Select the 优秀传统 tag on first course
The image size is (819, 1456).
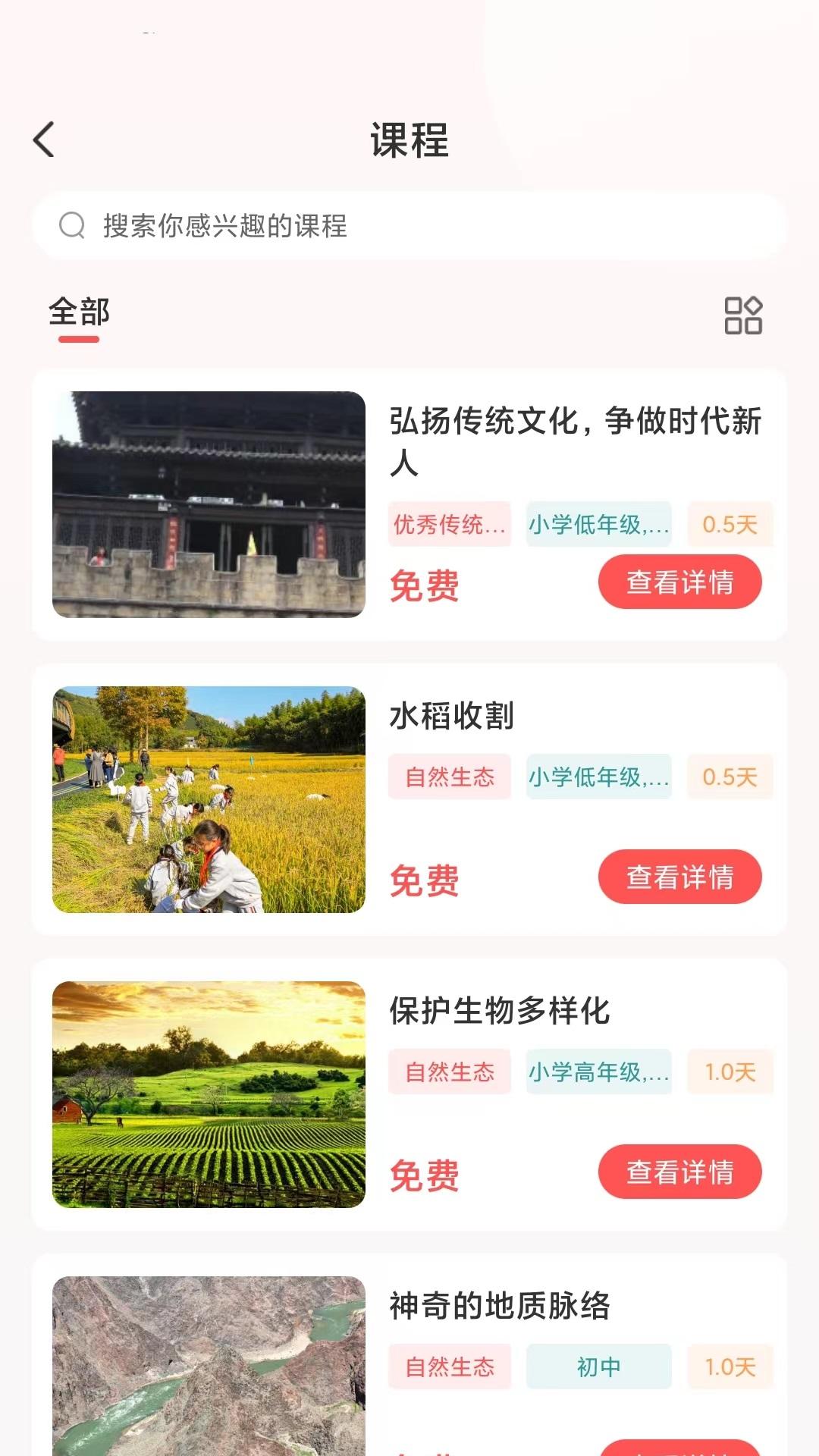pyautogui.click(x=448, y=523)
